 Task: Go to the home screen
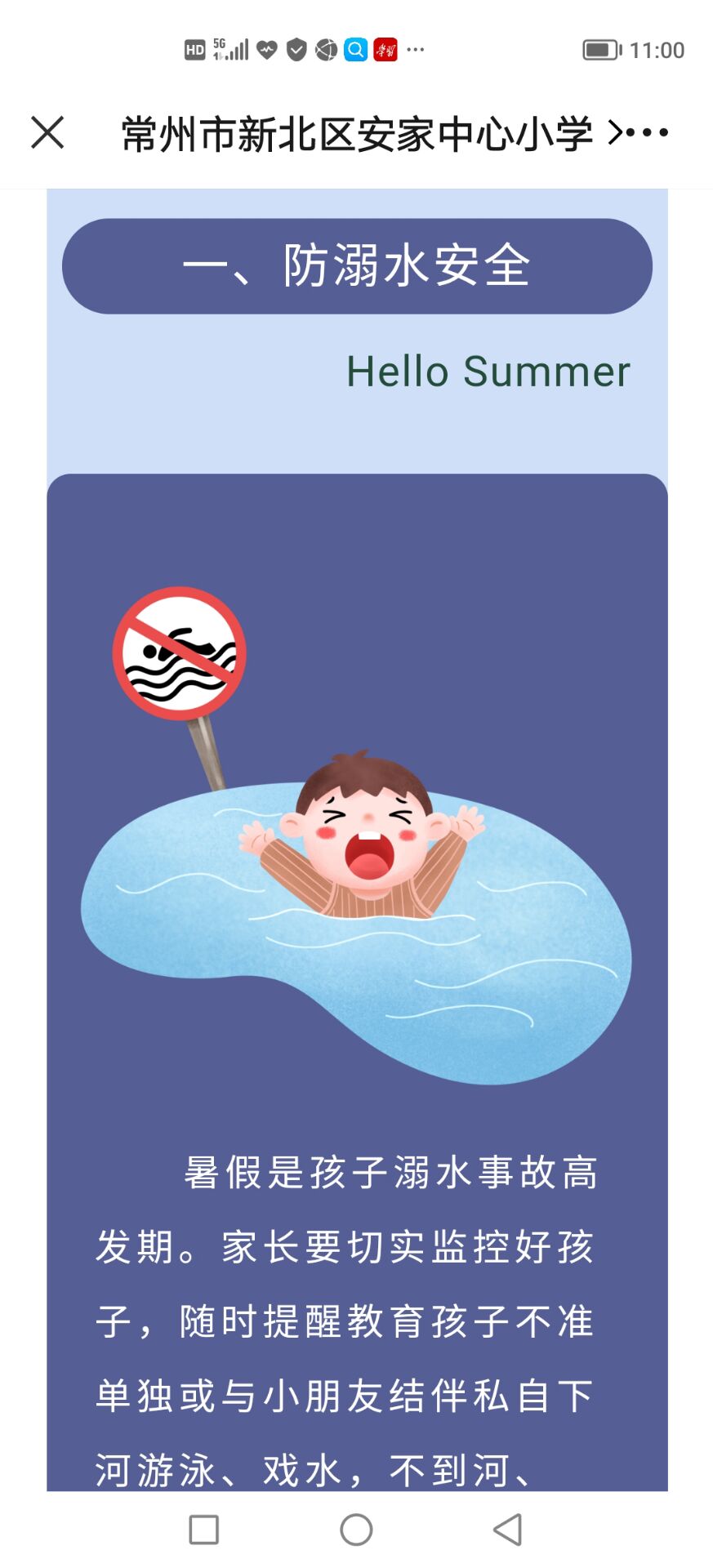pos(356,1530)
